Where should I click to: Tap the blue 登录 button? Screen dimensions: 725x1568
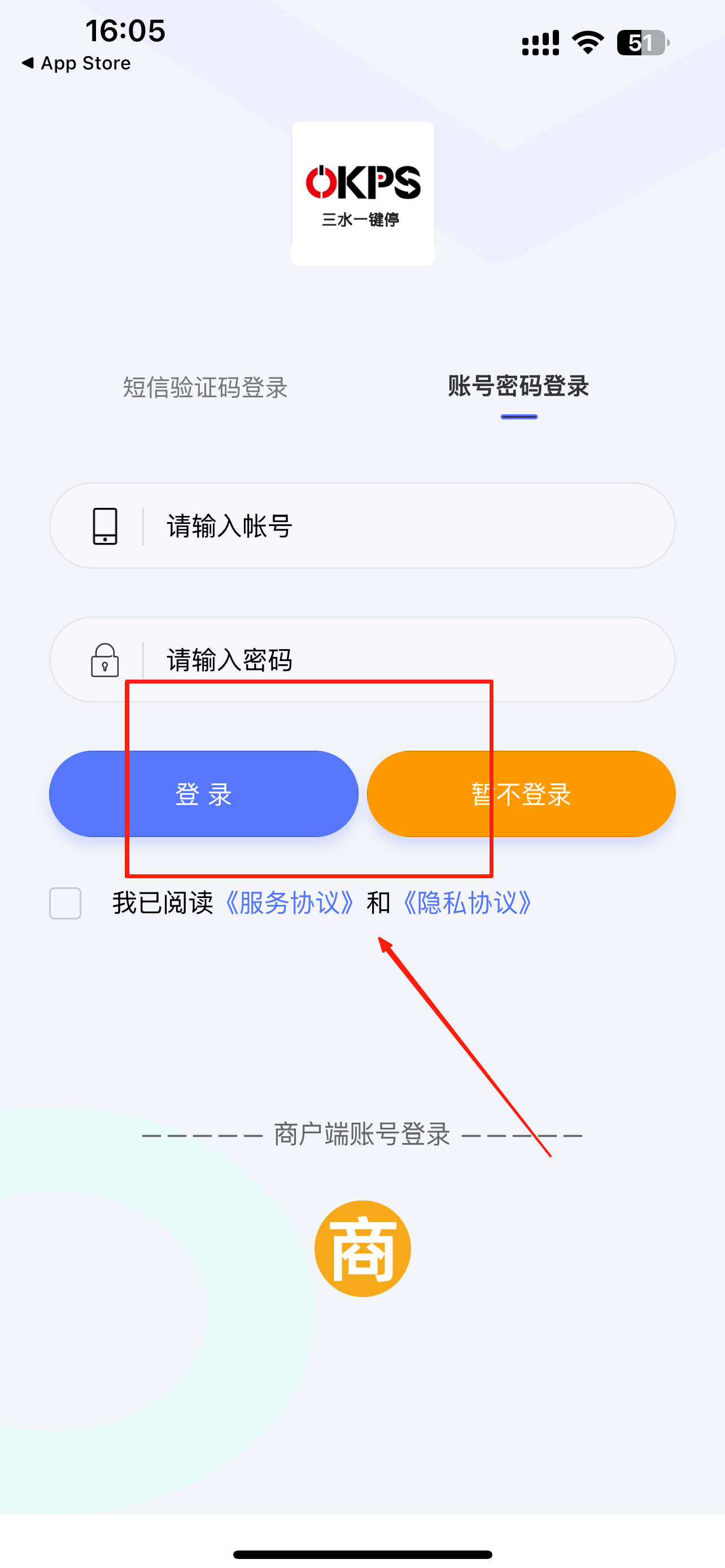(x=203, y=794)
